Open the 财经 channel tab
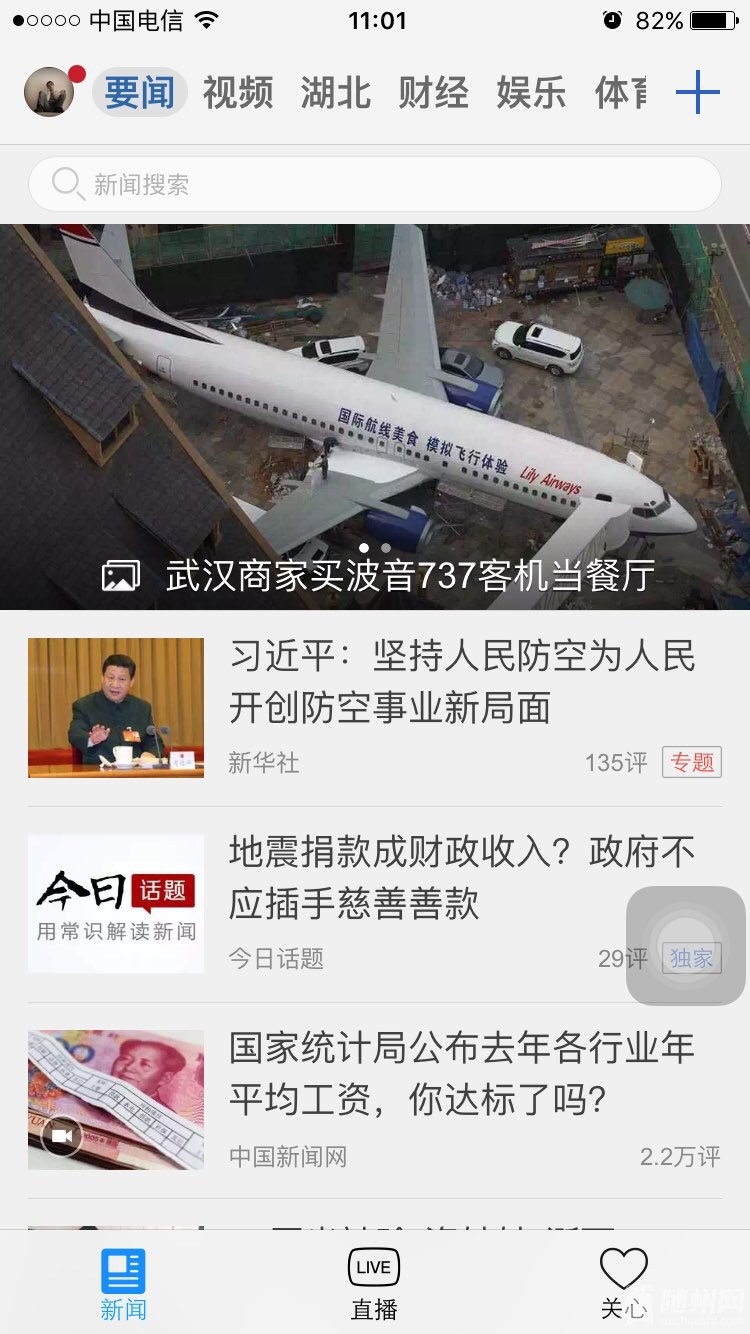Image resolution: width=750 pixels, height=1334 pixels. (433, 93)
